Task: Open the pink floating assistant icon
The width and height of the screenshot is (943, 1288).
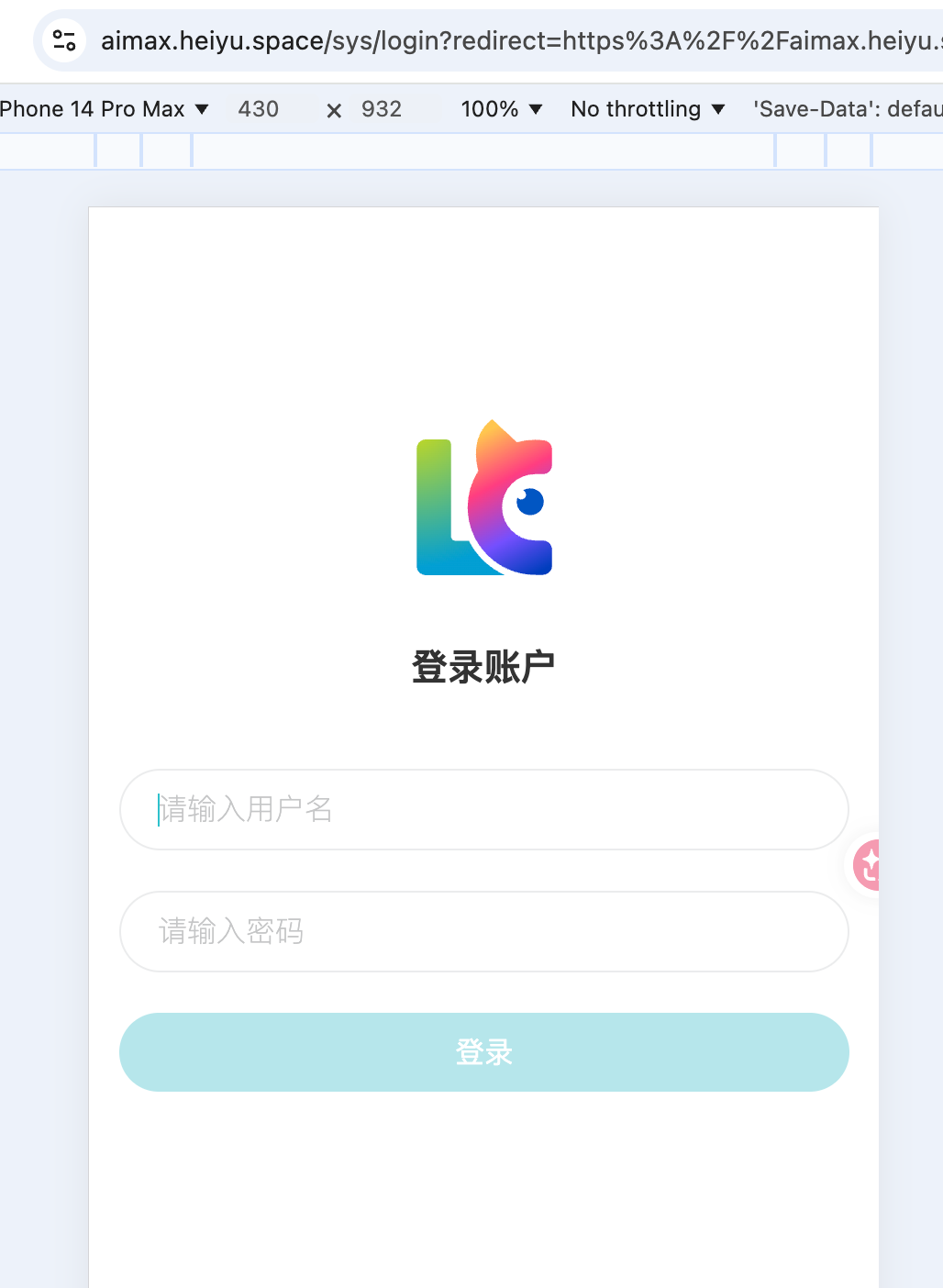Action: click(867, 864)
